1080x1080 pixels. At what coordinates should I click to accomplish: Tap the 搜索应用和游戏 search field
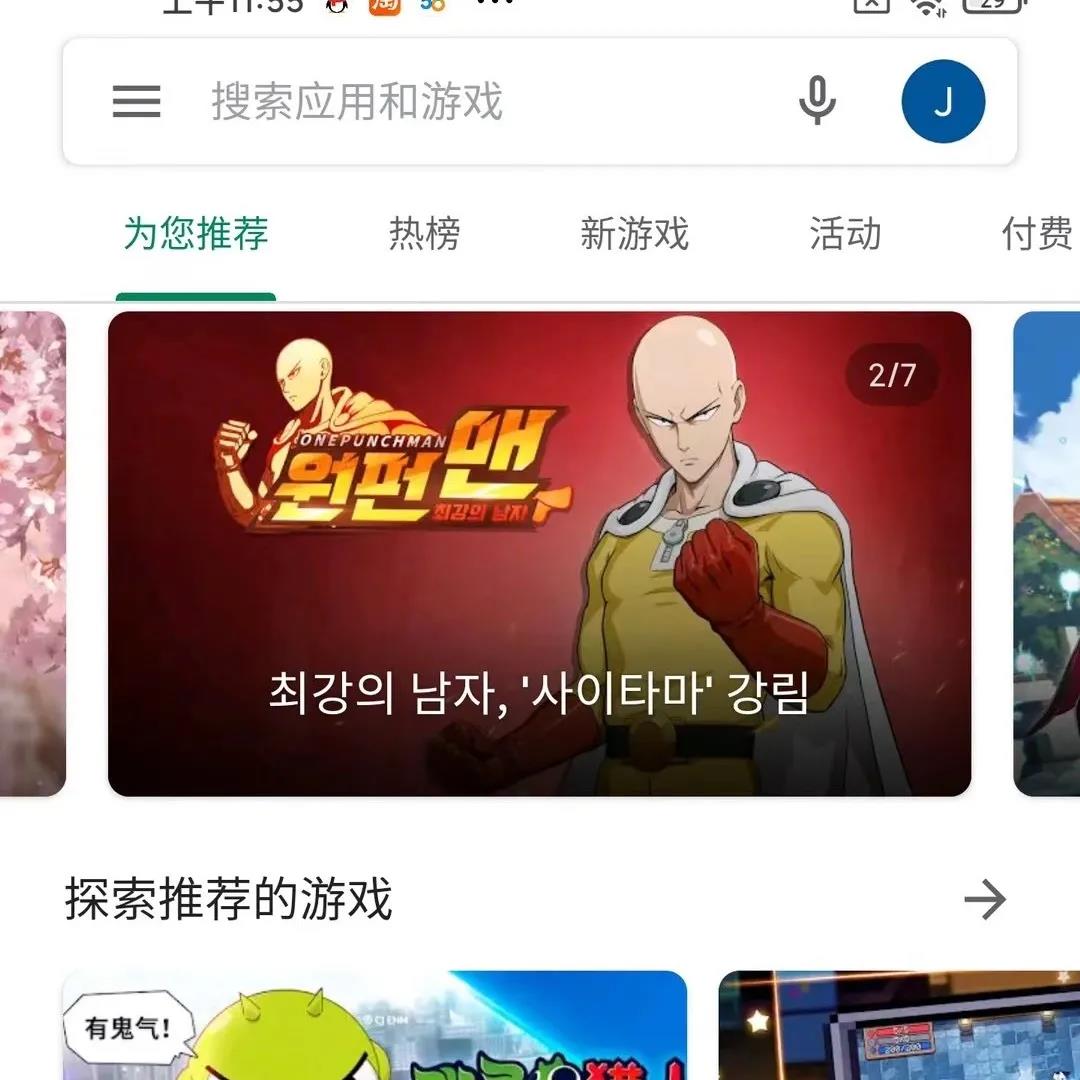pyautogui.click(x=450, y=102)
